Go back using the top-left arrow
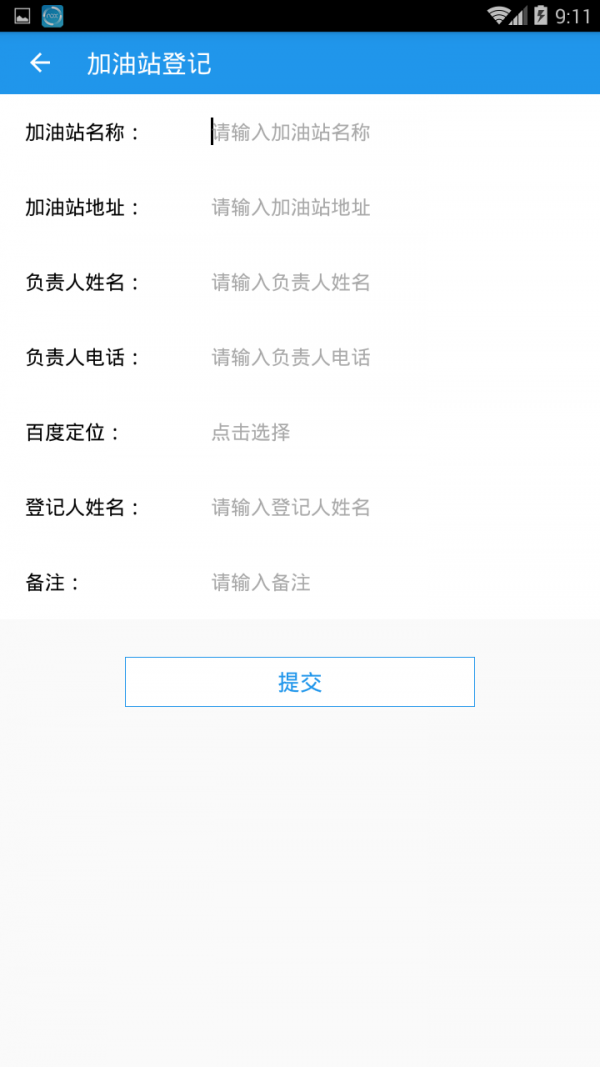 point(40,63)
